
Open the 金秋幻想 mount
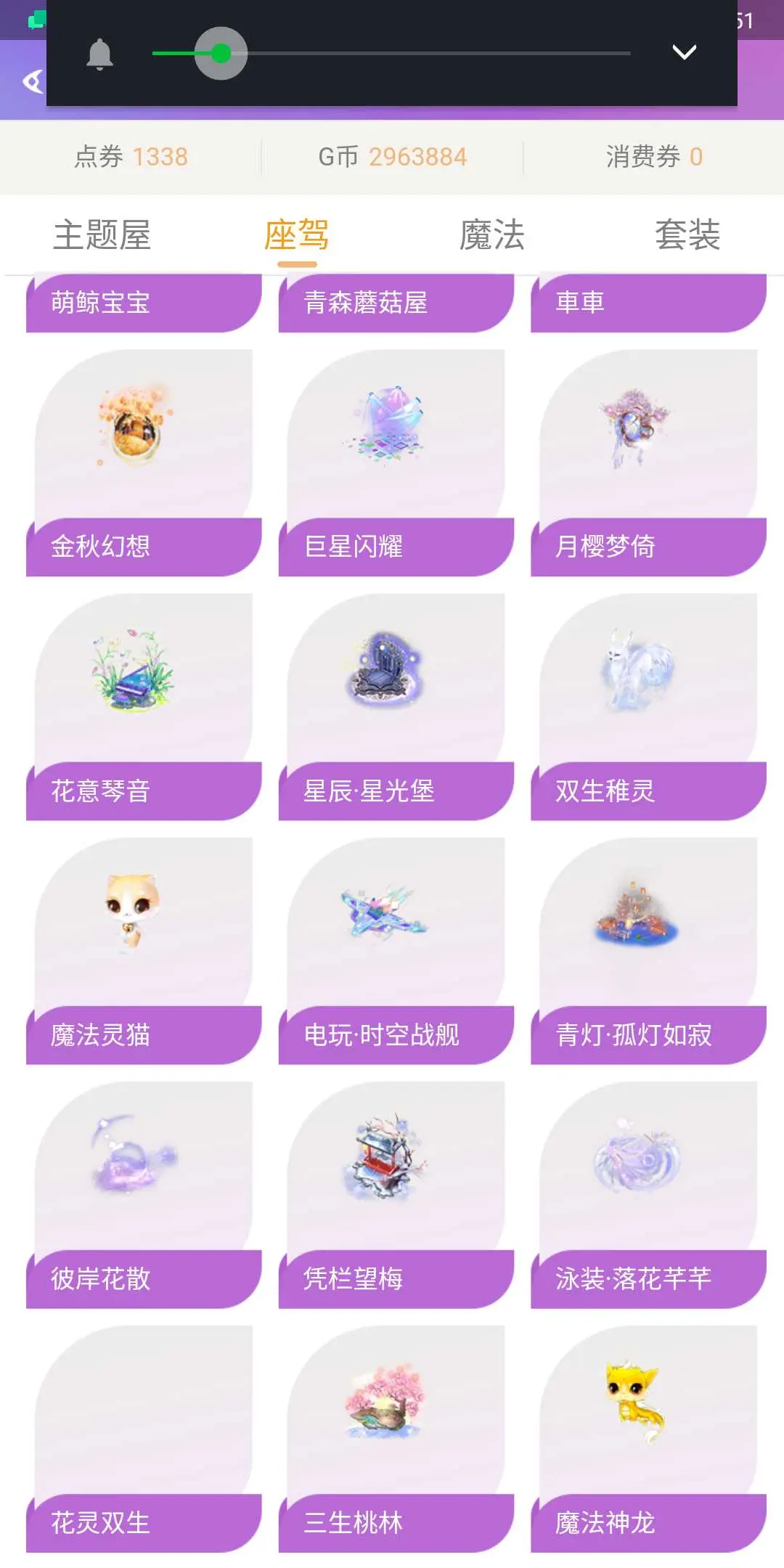(x=143, y=465)
